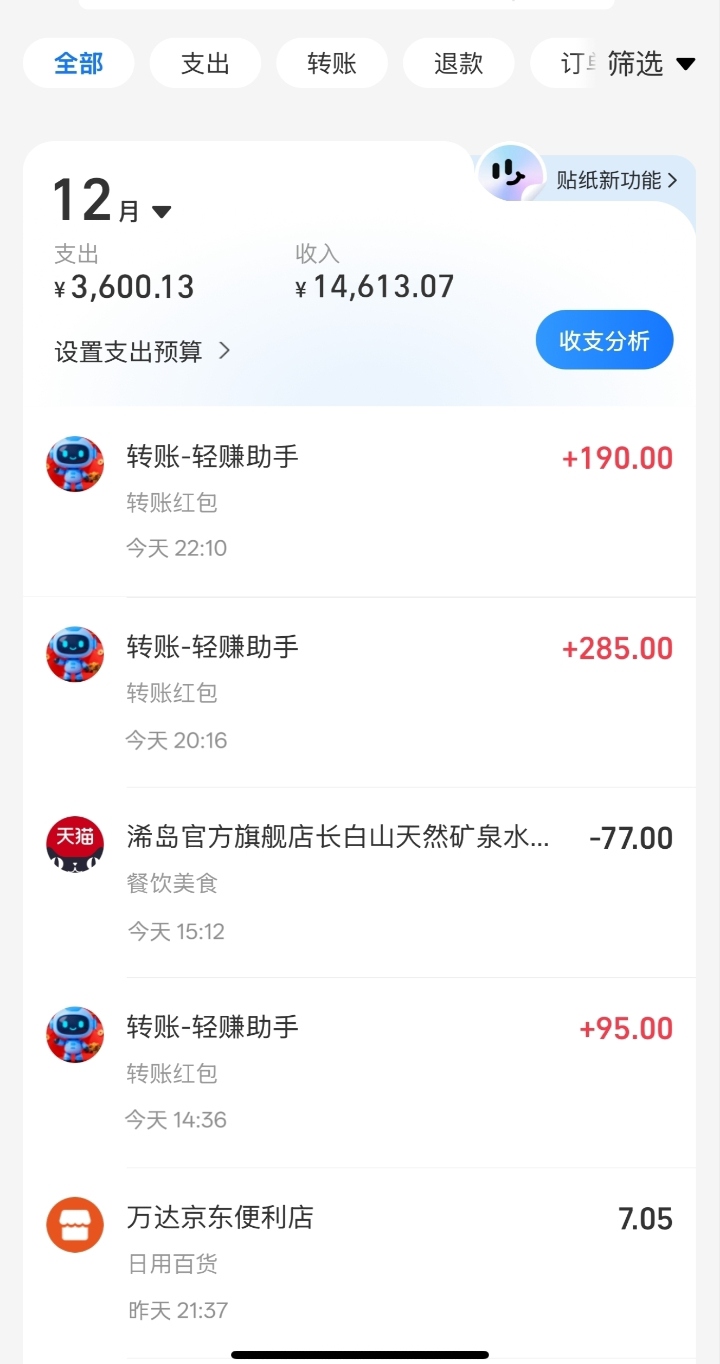
Task: Open the 筛选 filter dropdown
Action: click(651, 64)
